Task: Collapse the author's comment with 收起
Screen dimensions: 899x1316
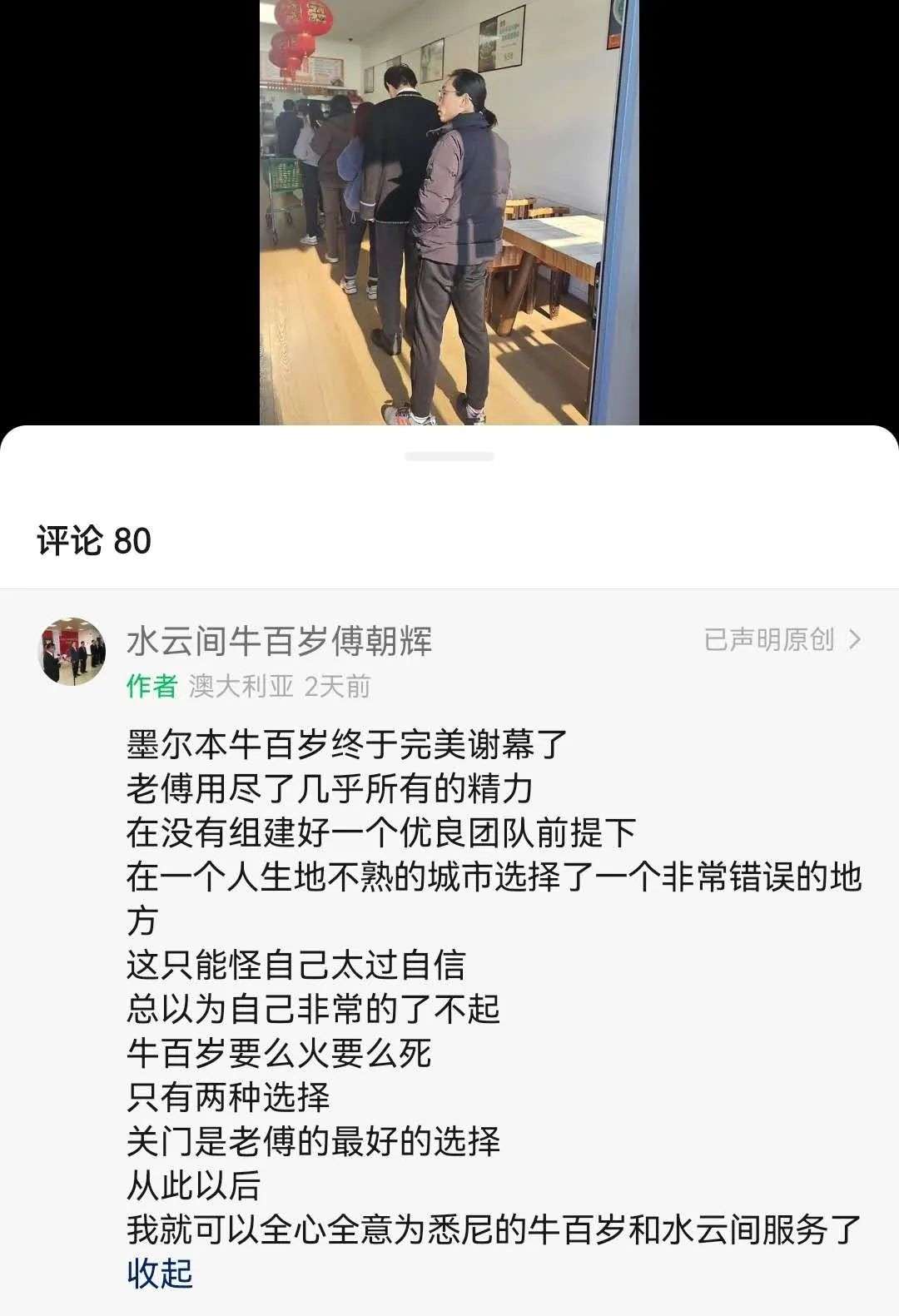Action: pyautogui.click(x=160, y=1274)
